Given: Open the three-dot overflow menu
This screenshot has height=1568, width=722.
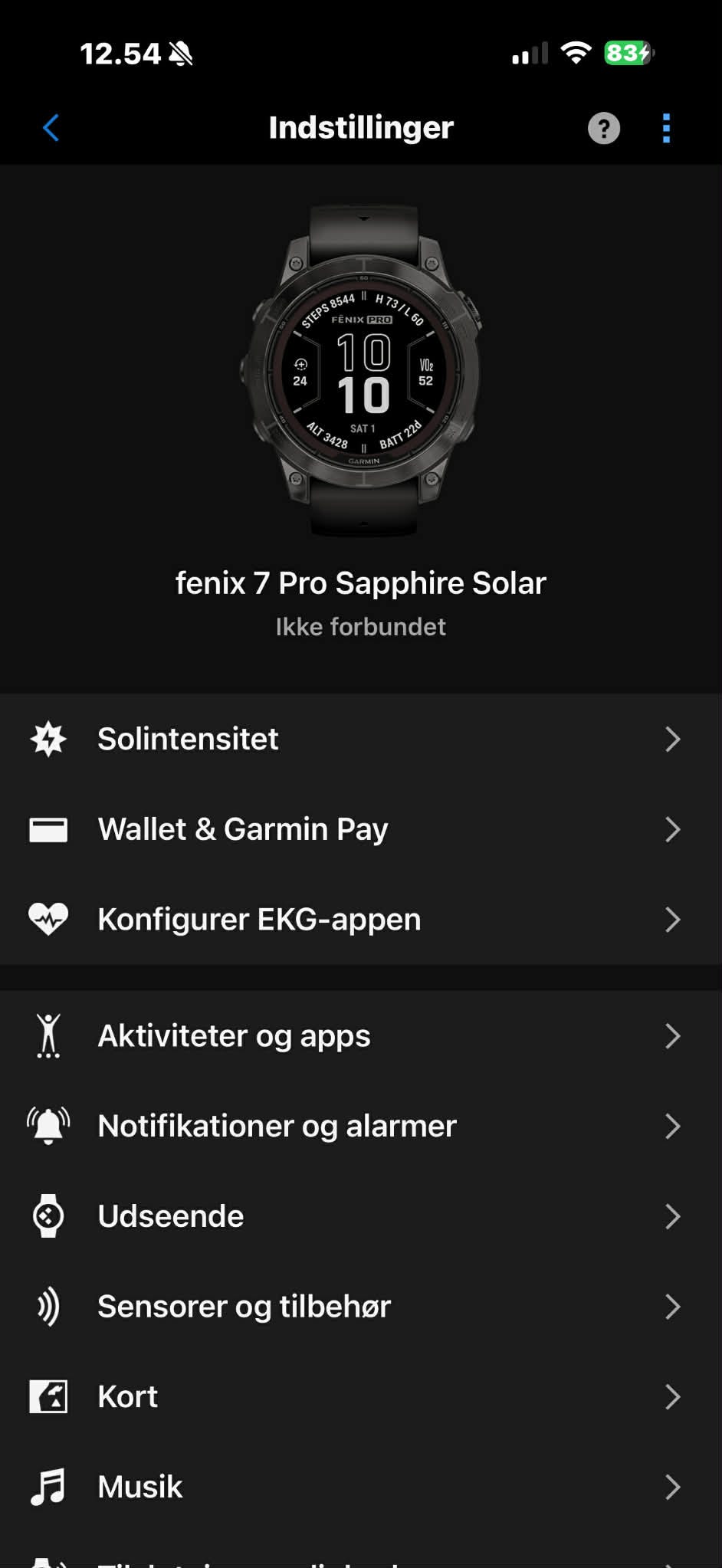Looking at the screenshot, I should pos(666,128).
